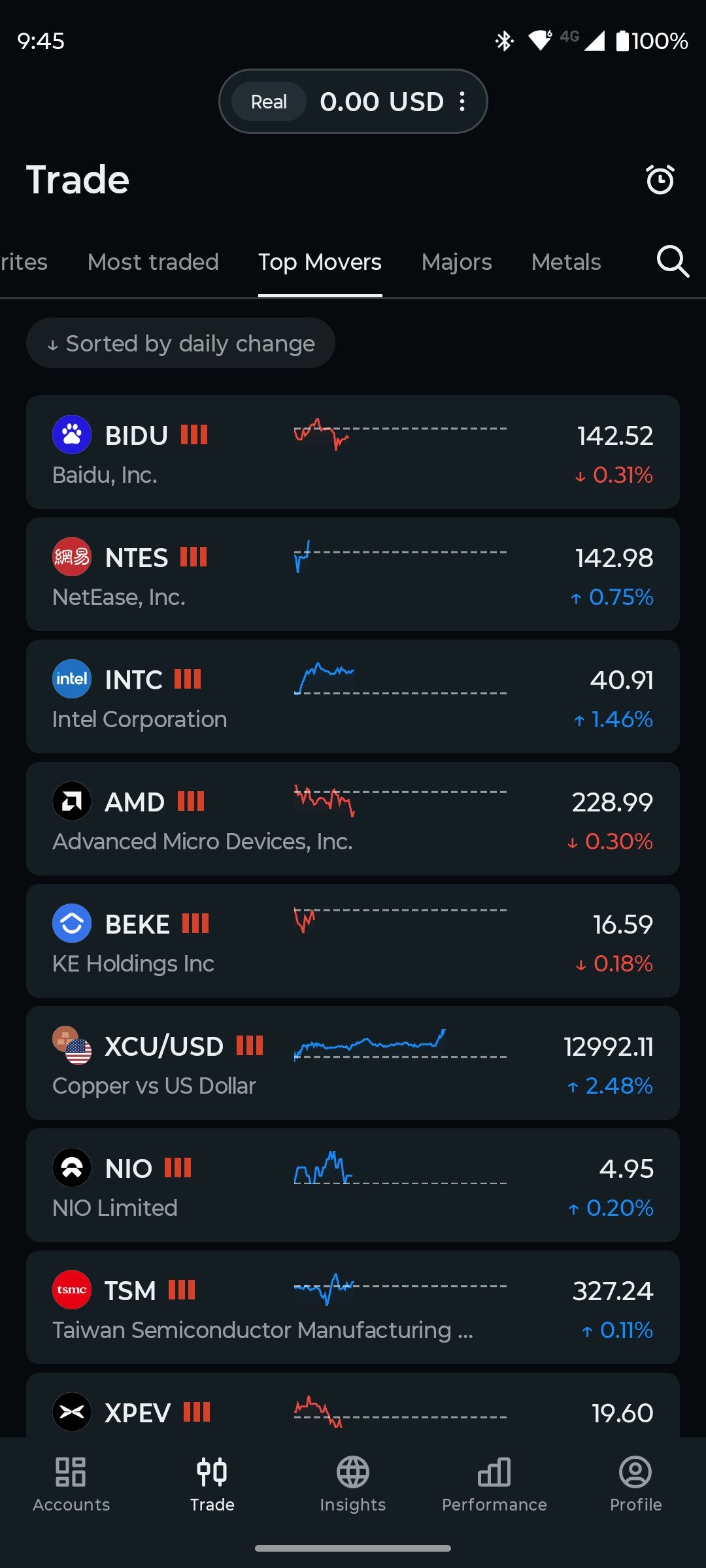Open the Insights tab

[x=353, y=1484]
